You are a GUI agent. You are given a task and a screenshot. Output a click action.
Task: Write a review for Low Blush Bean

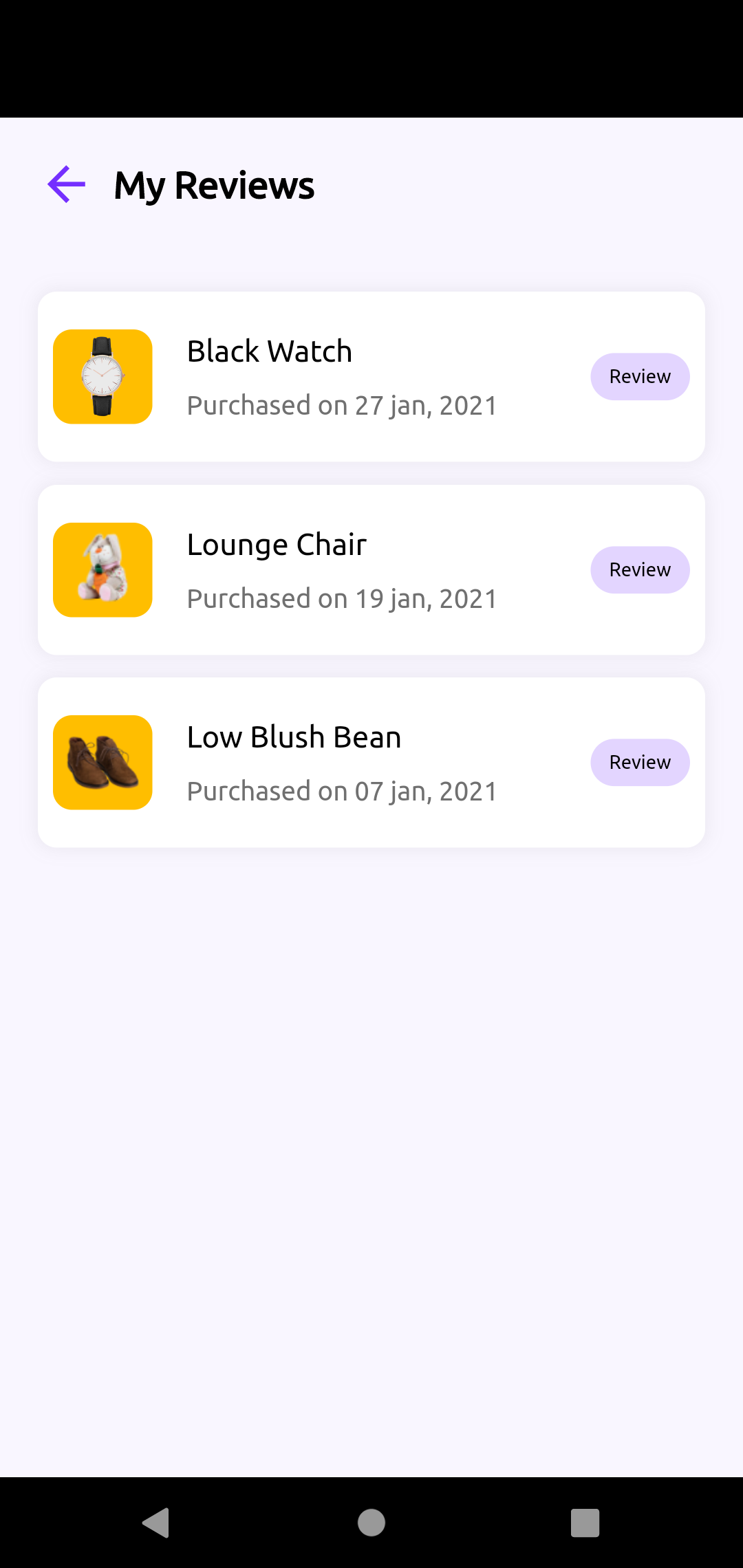tap(640, 763)
